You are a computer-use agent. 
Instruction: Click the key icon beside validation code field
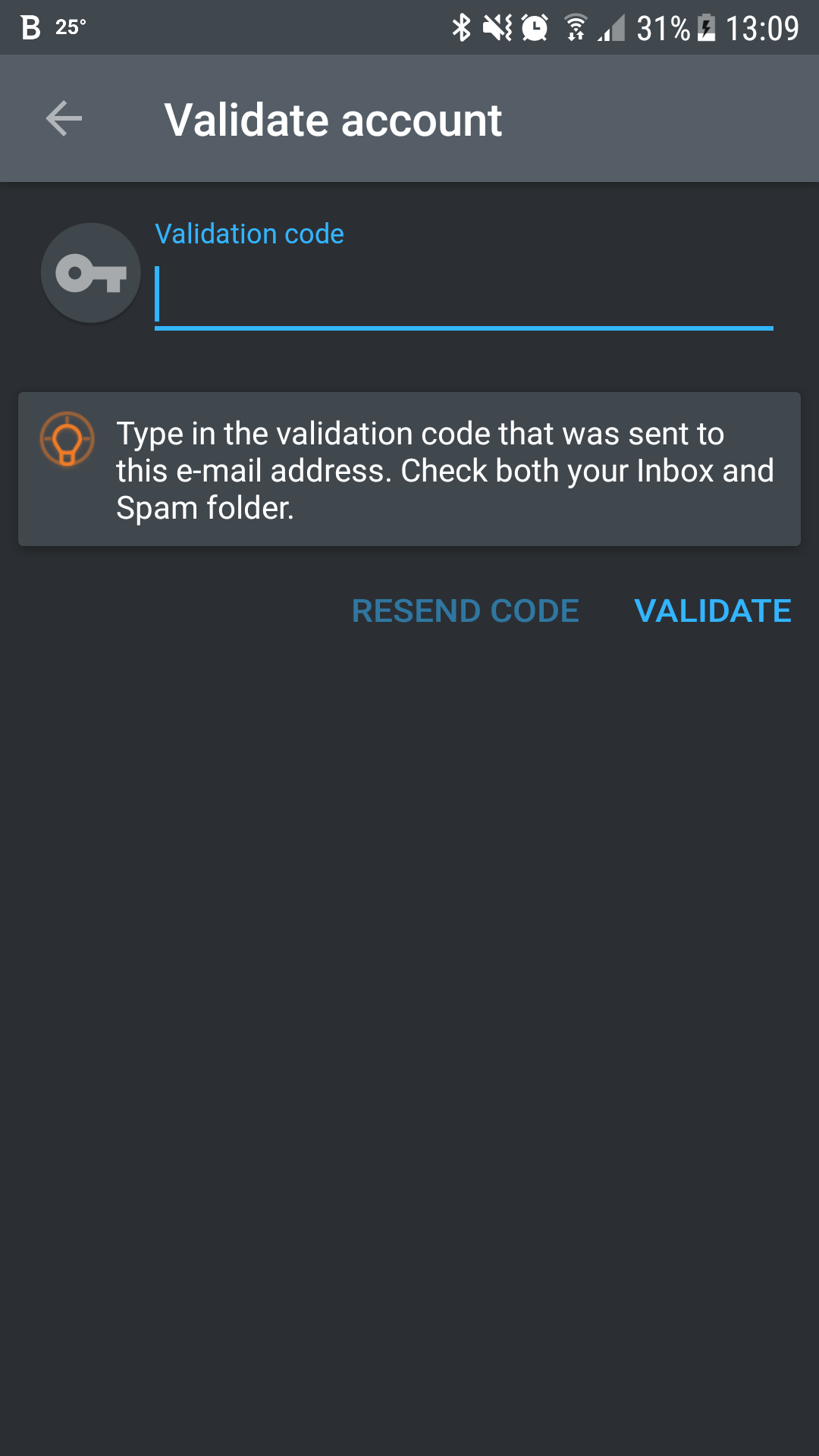click(89, 273)
